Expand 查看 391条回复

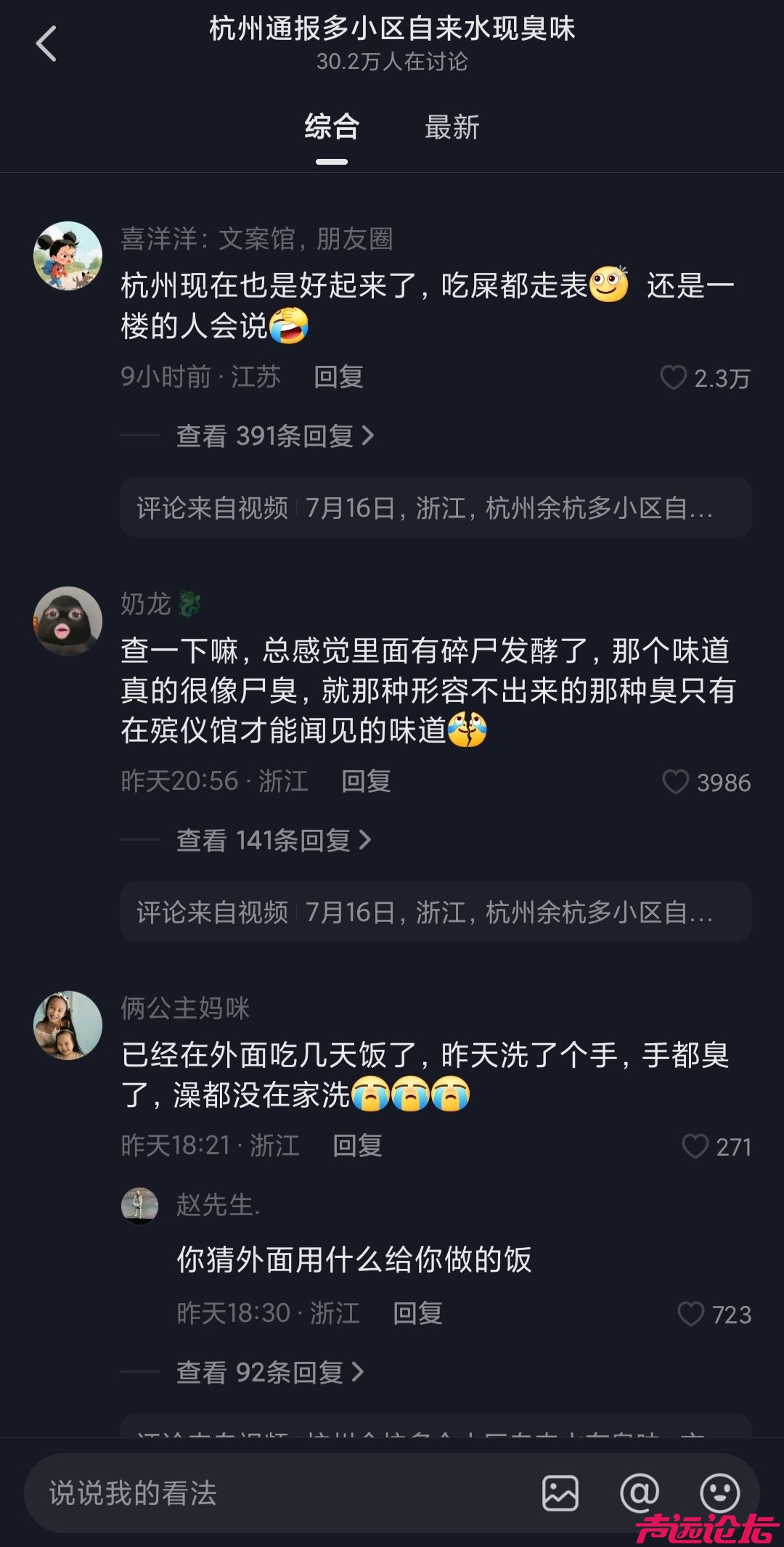point(275,436)
